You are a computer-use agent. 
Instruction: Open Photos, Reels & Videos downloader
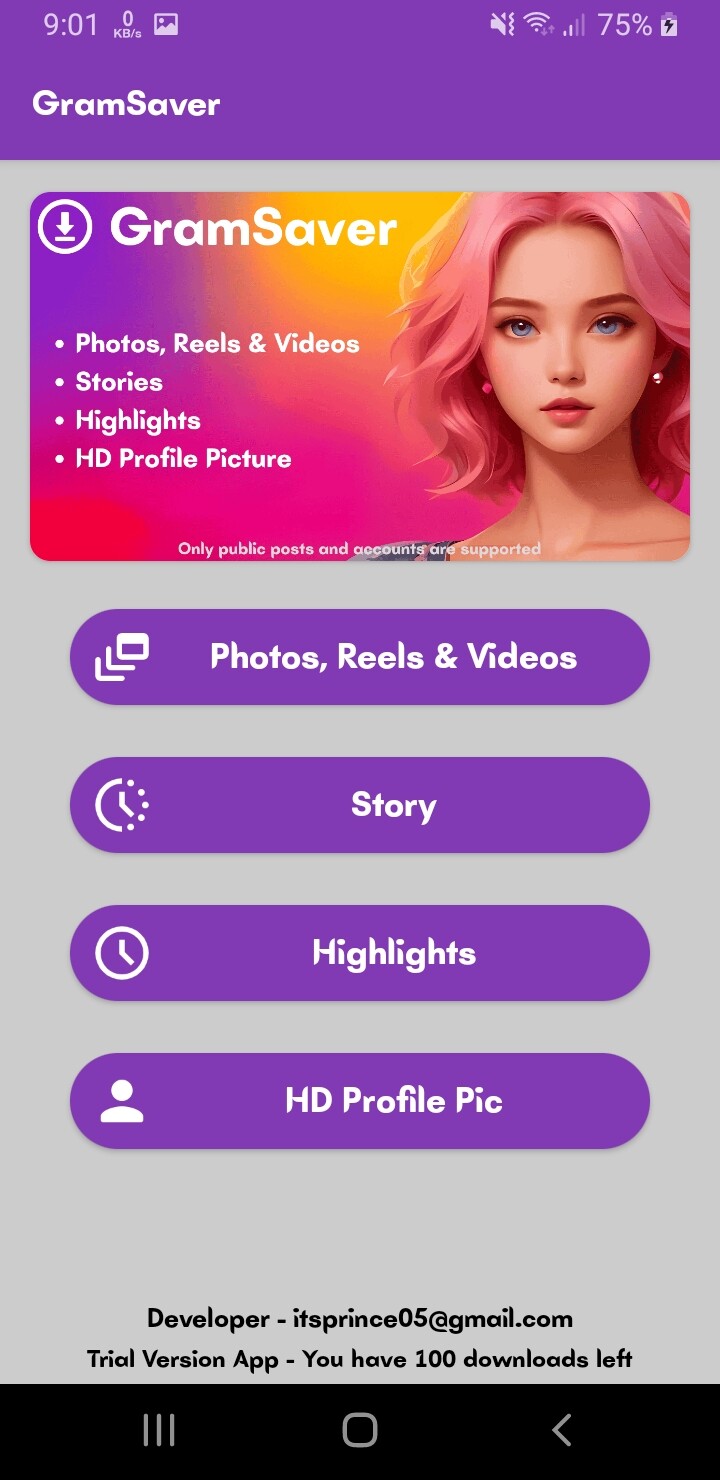pyautogui.click(x=360, y=657)
